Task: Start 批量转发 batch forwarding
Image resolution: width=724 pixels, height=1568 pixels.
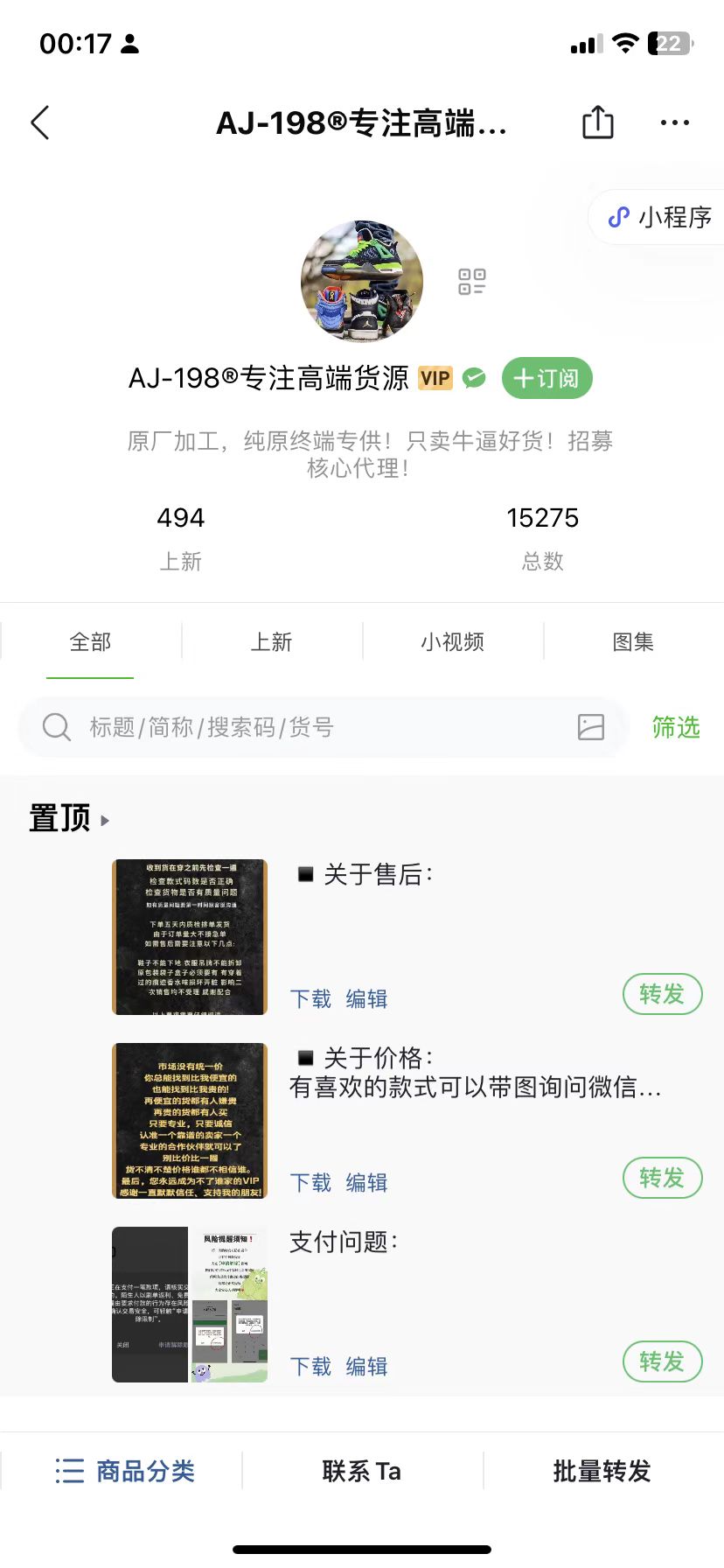Action: click(x=602, y=1471)
